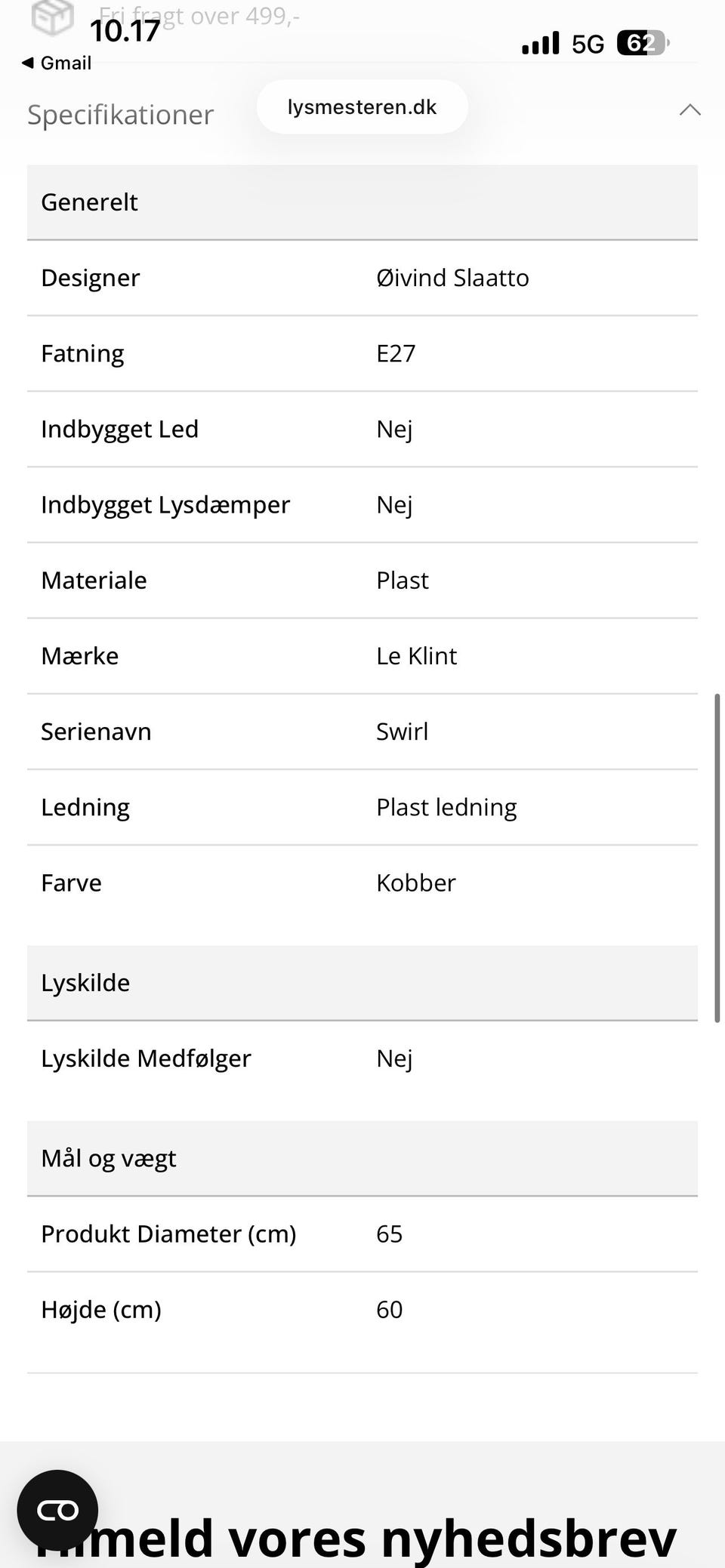Select the Kobber color value
725x1568 pixels.
click(x=416, y=882)
